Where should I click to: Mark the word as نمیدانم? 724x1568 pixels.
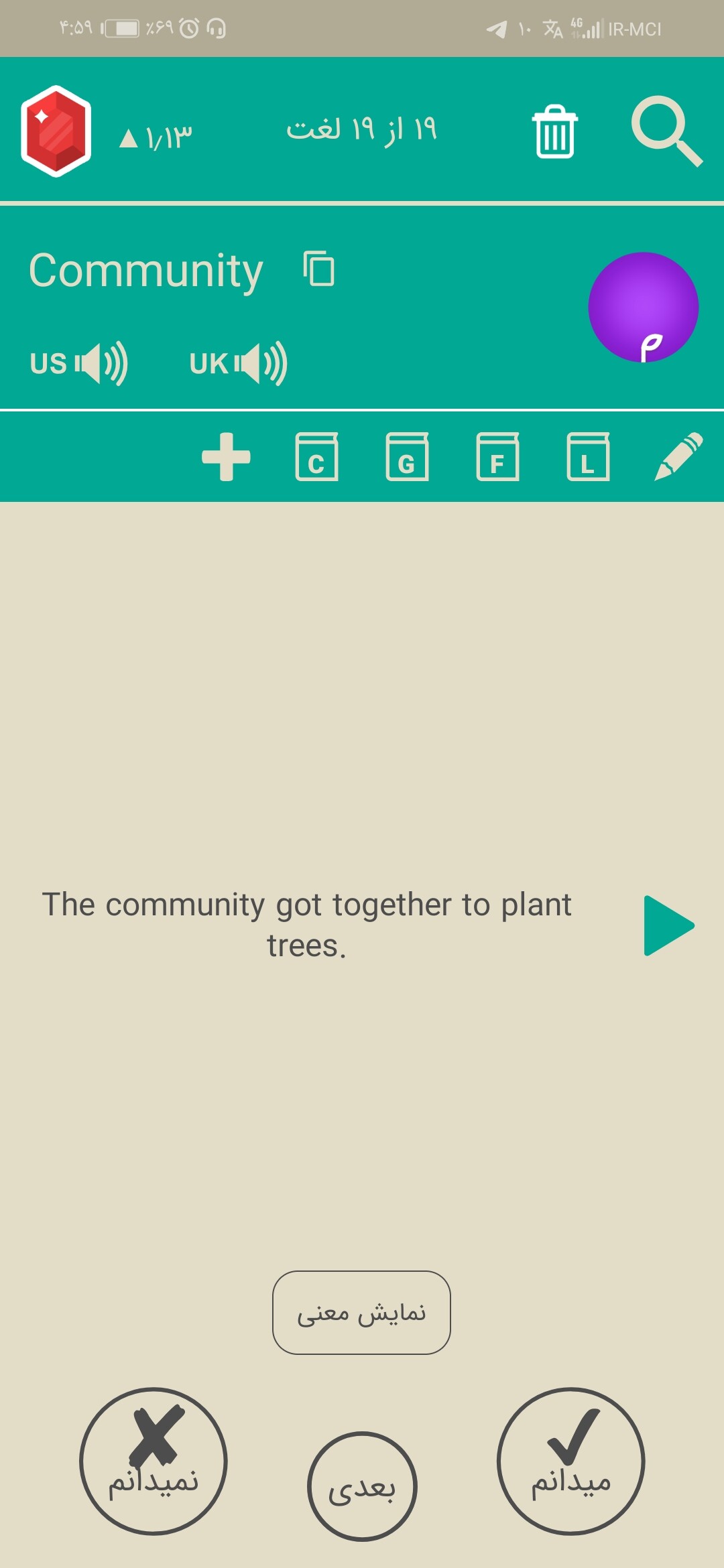154,1461
